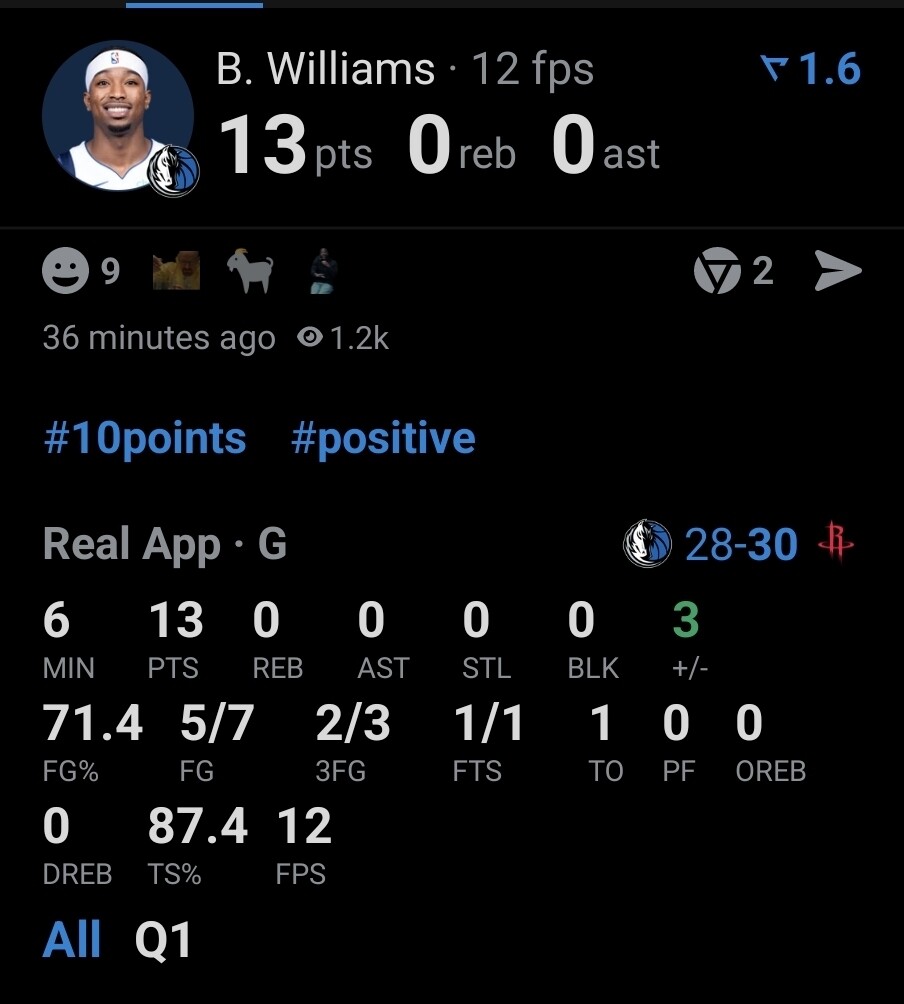Switch to the All stats tab
Image resolution: width=904 pixels, height=1004 pixels.
pos(72,941)
